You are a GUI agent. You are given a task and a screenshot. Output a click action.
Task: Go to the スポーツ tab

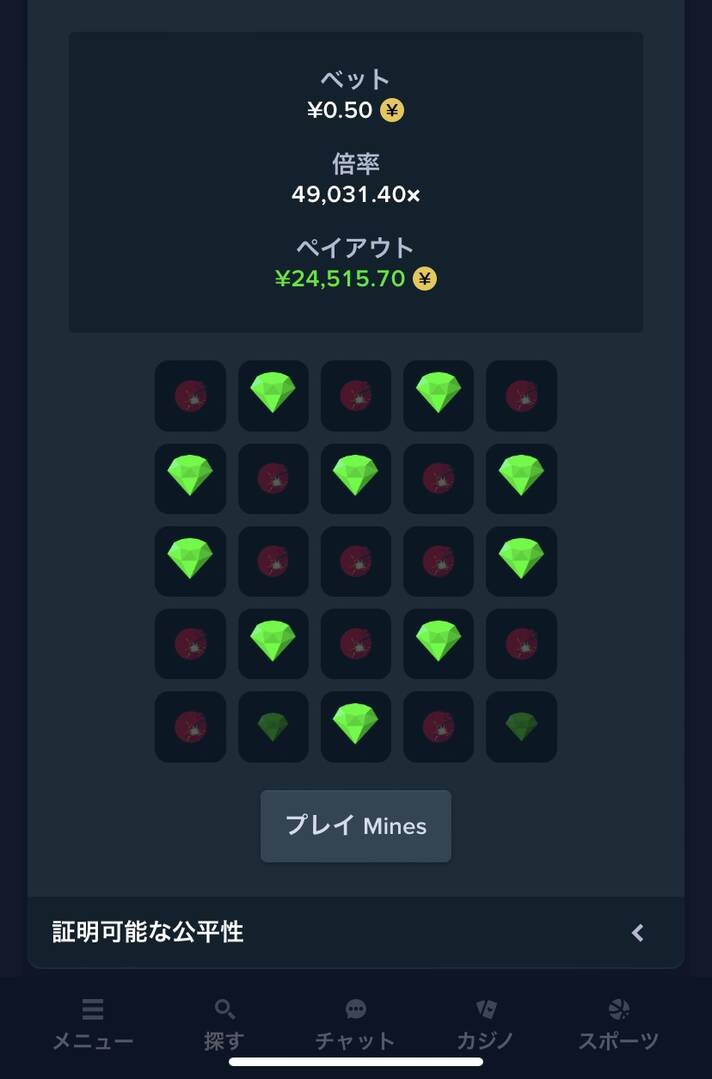(x=618, y=1024)
